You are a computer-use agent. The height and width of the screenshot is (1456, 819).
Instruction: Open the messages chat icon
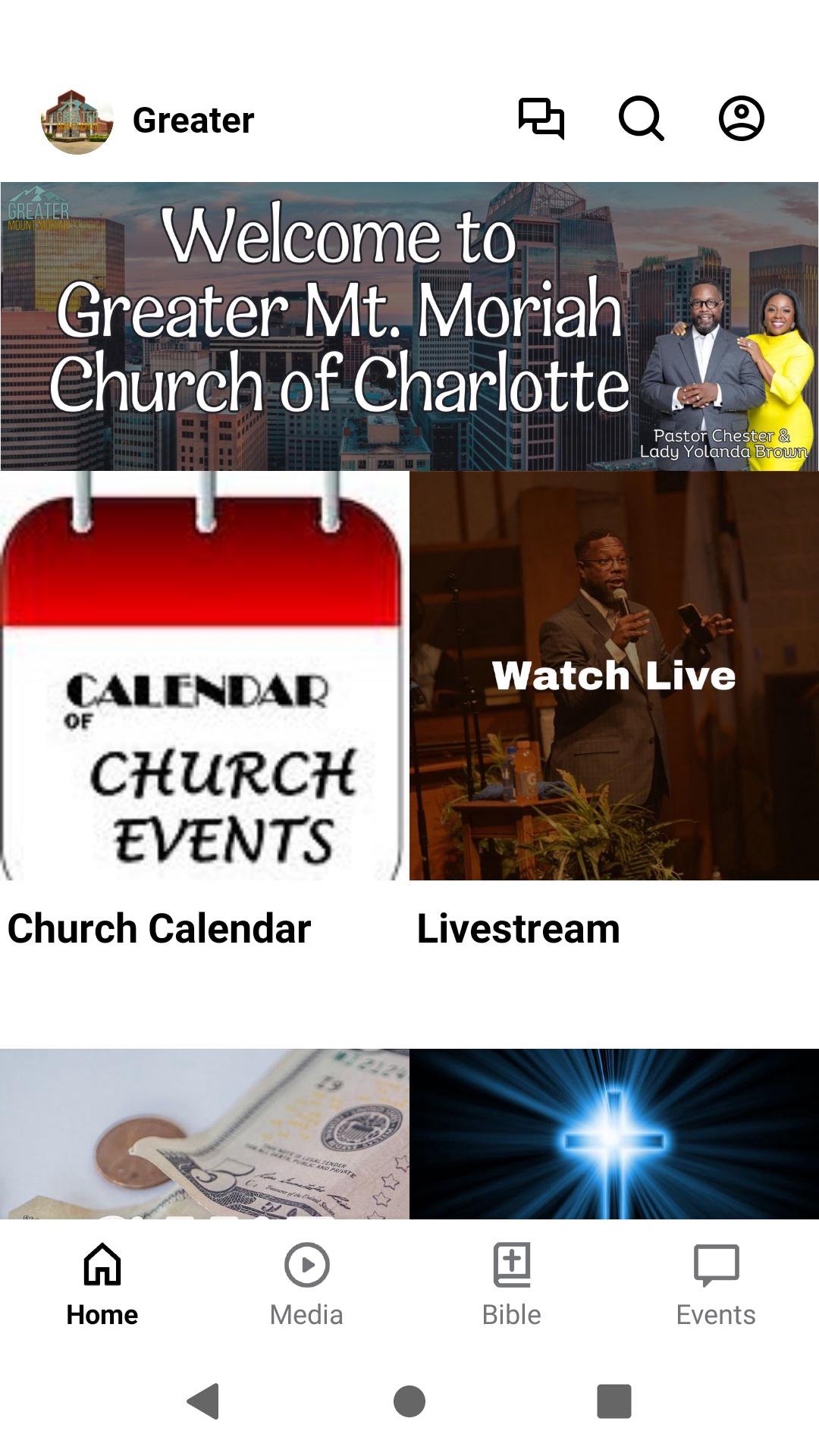541,119
